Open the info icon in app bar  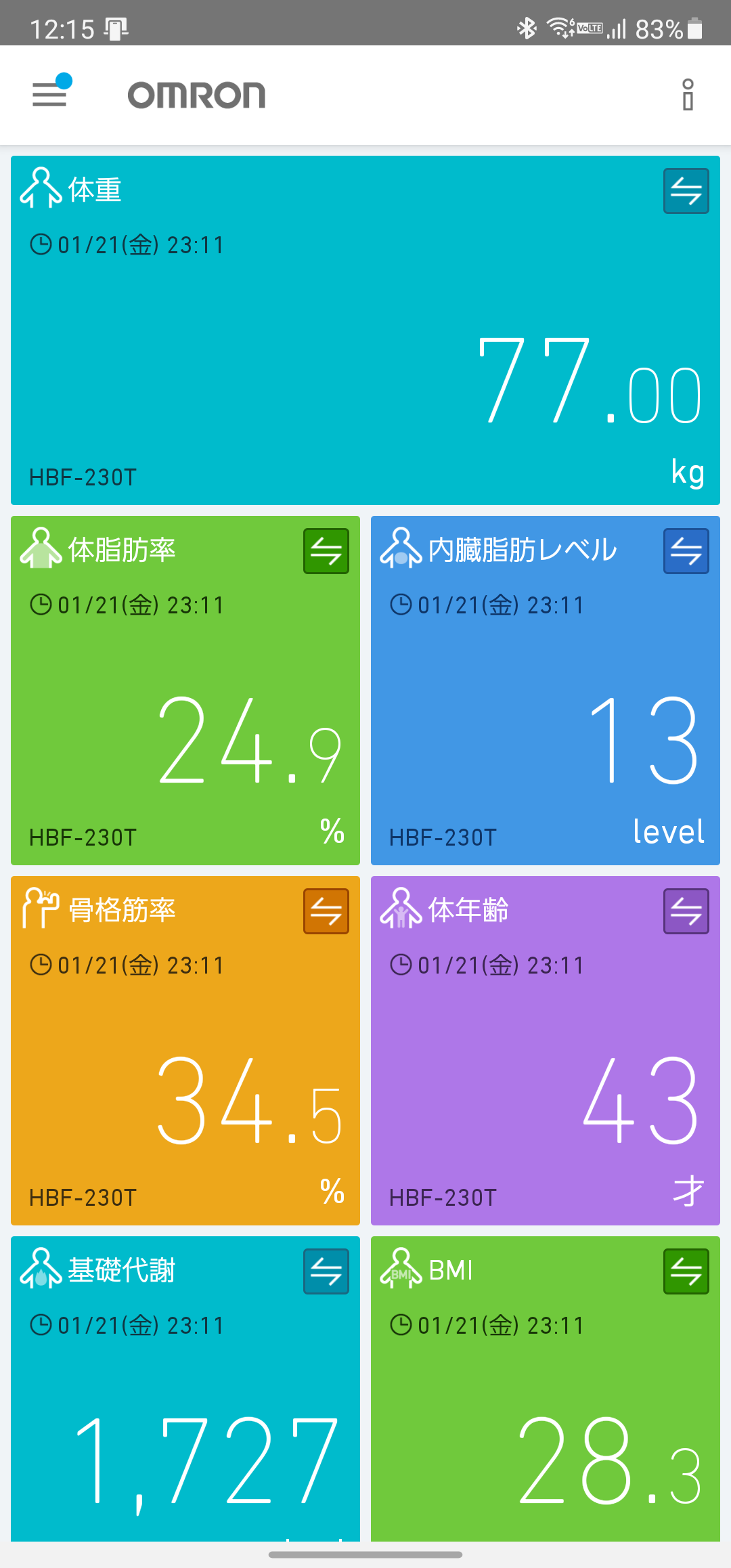tap(688, 95)
